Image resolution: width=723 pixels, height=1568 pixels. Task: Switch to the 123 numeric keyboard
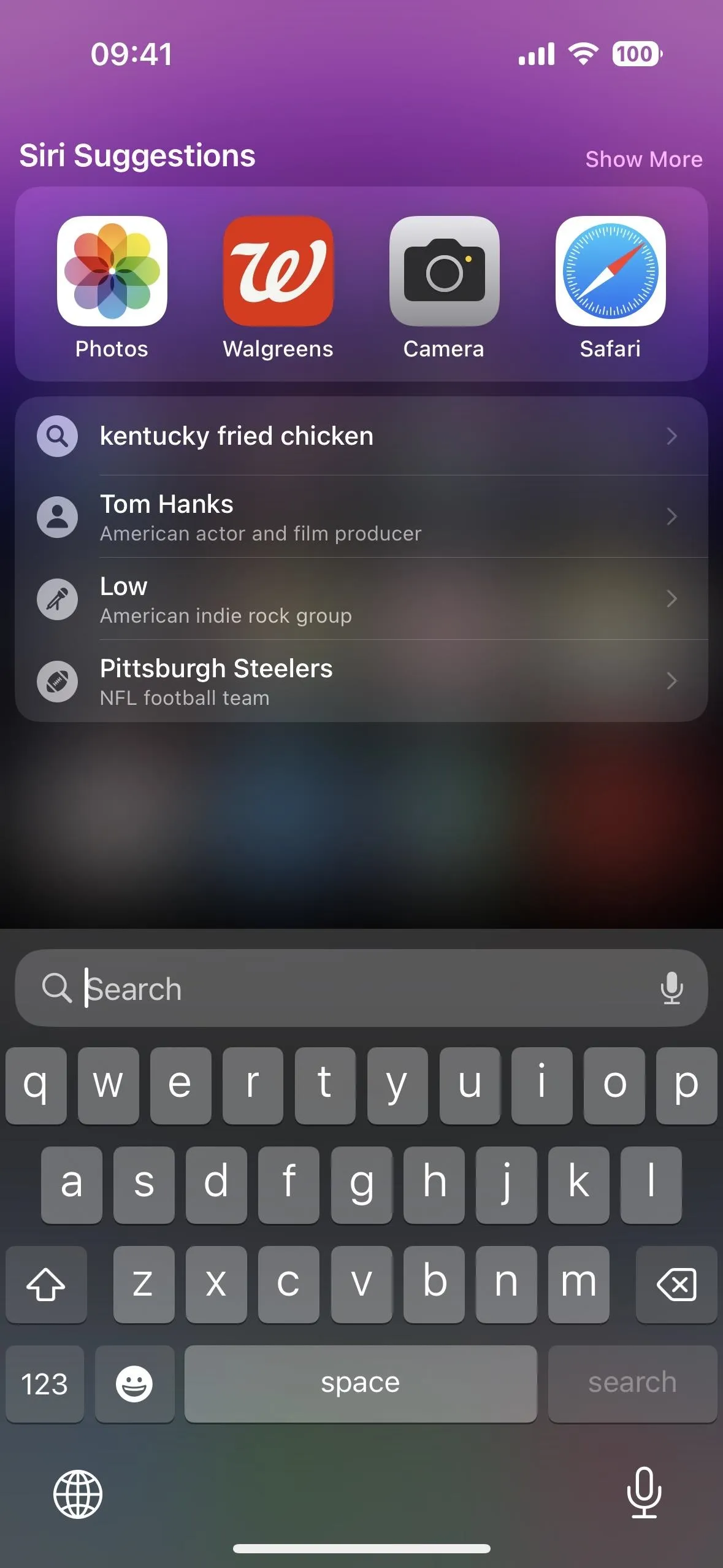(45, 1384)
